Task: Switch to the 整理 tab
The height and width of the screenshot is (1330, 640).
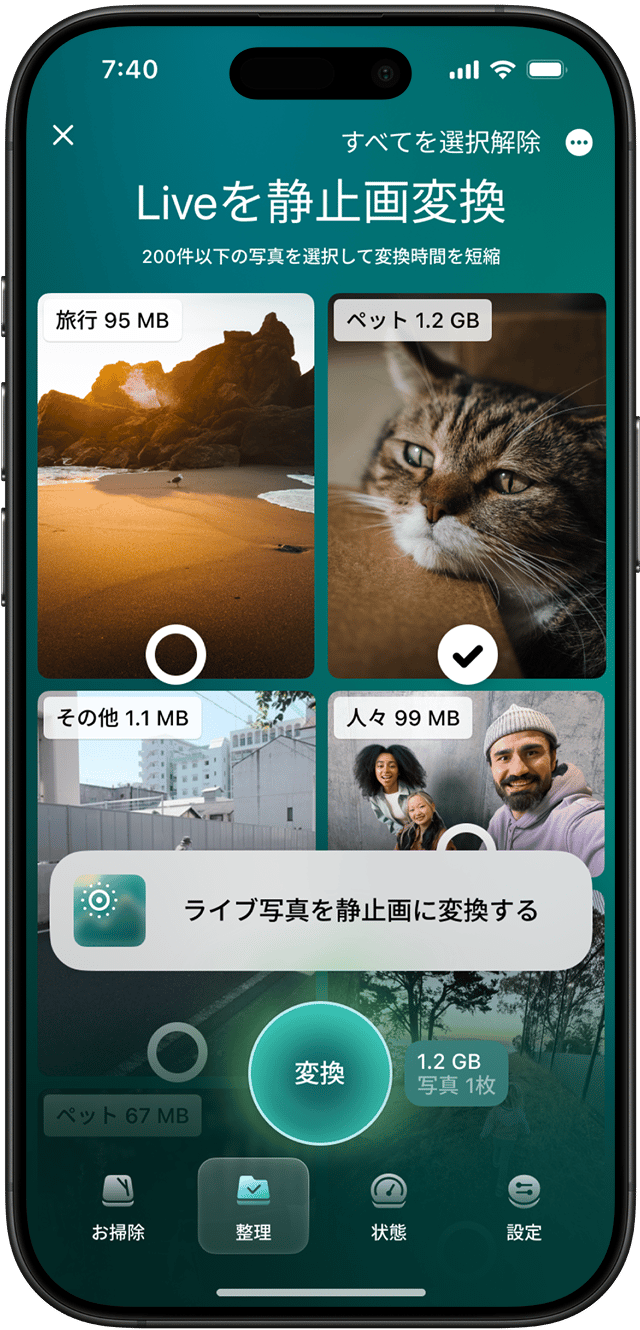Action: pos(253,1205)
